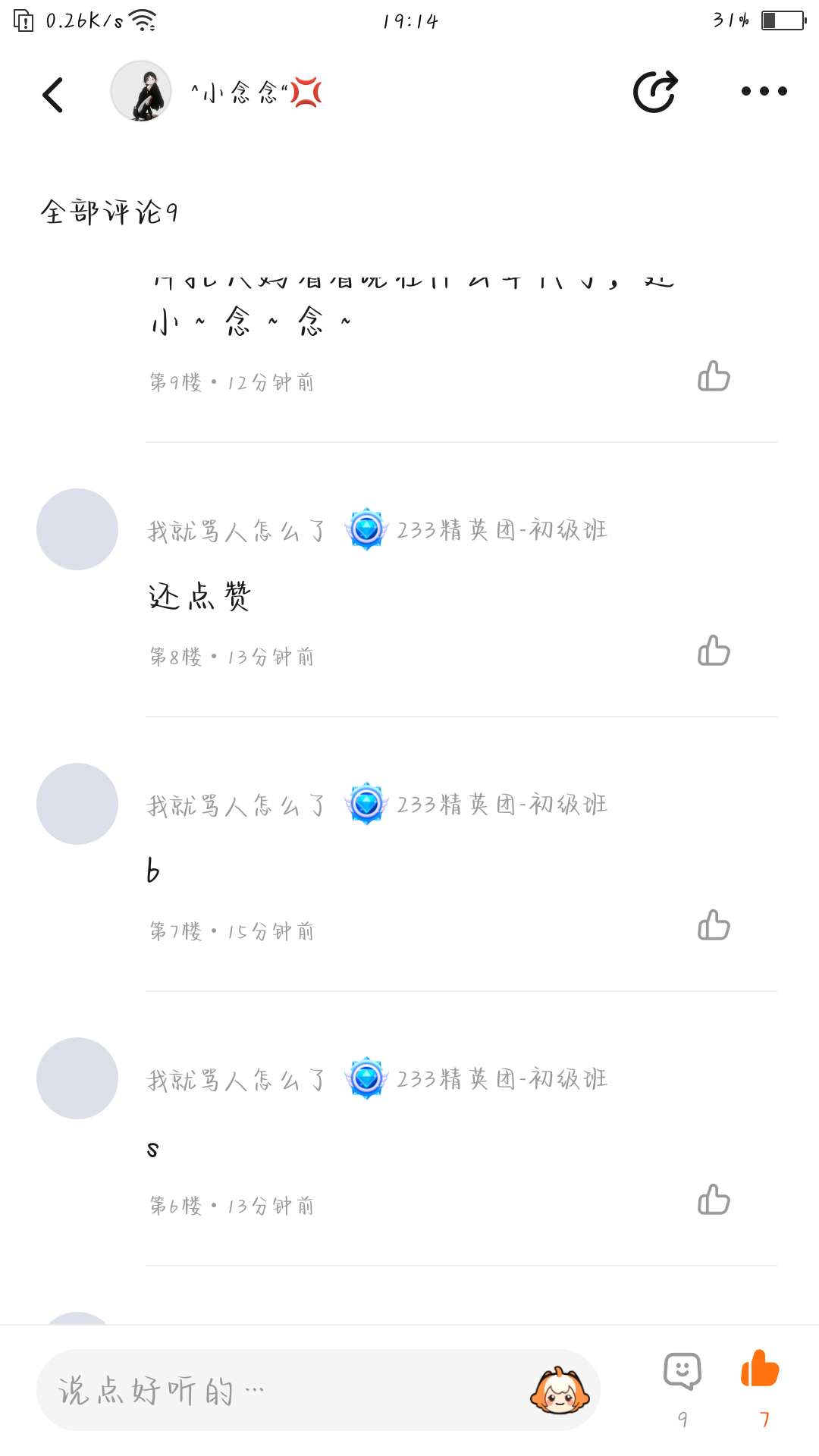Toggle the orange like on the post

[760, 1370]
